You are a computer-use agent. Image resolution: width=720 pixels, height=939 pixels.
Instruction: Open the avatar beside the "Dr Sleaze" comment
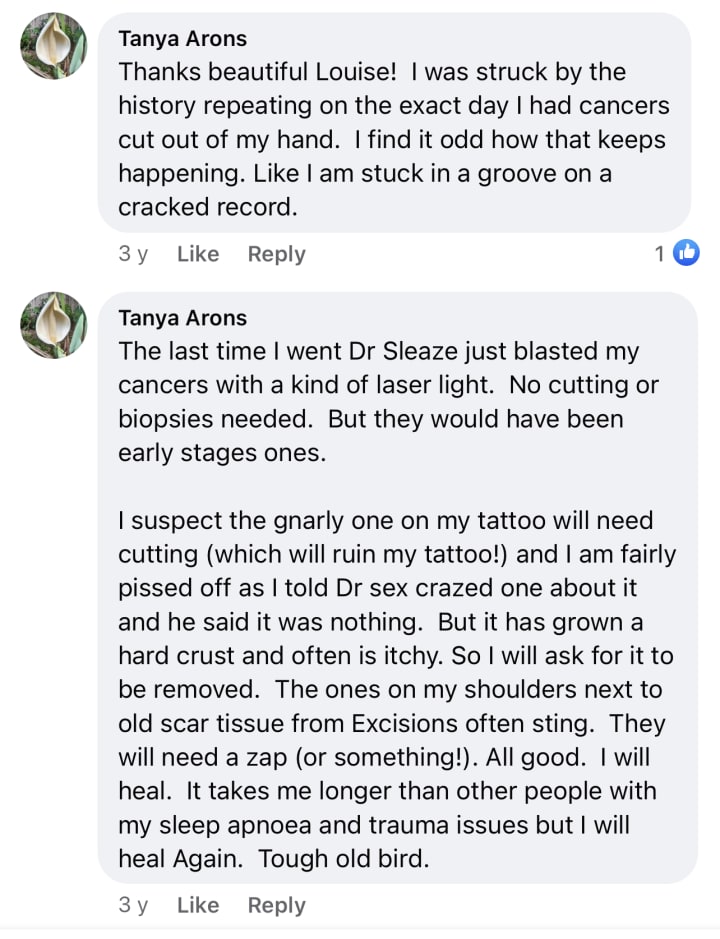coord(53,325)
